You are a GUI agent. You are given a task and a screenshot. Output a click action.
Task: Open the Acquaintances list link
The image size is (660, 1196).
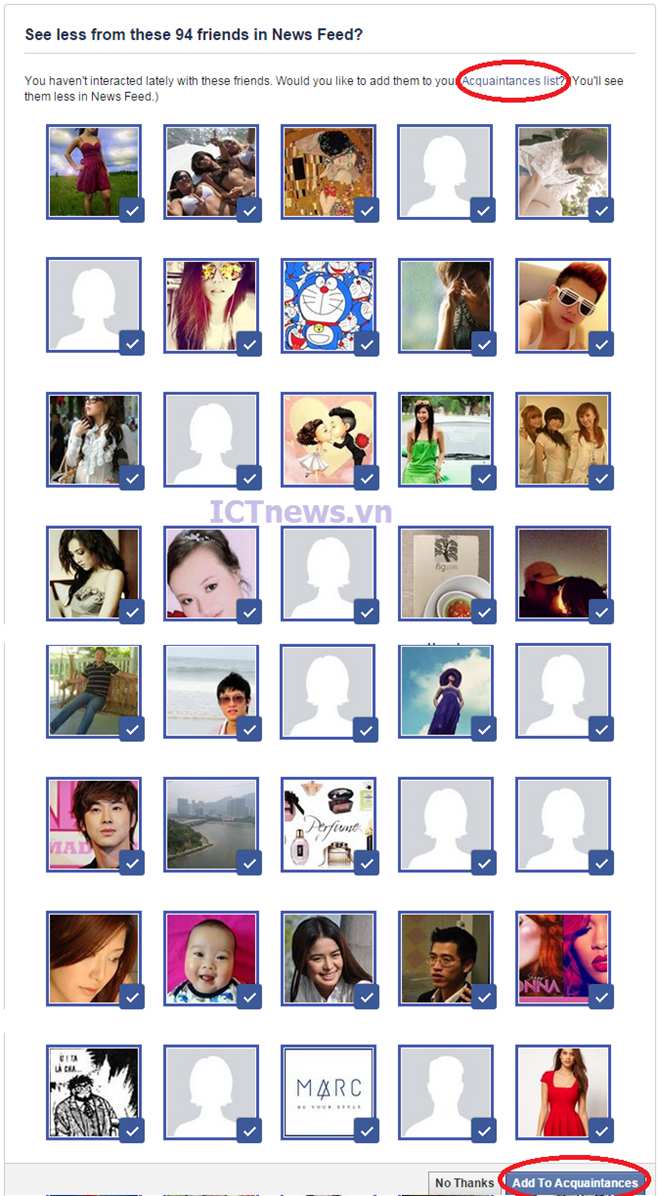(x=512, y=80)
